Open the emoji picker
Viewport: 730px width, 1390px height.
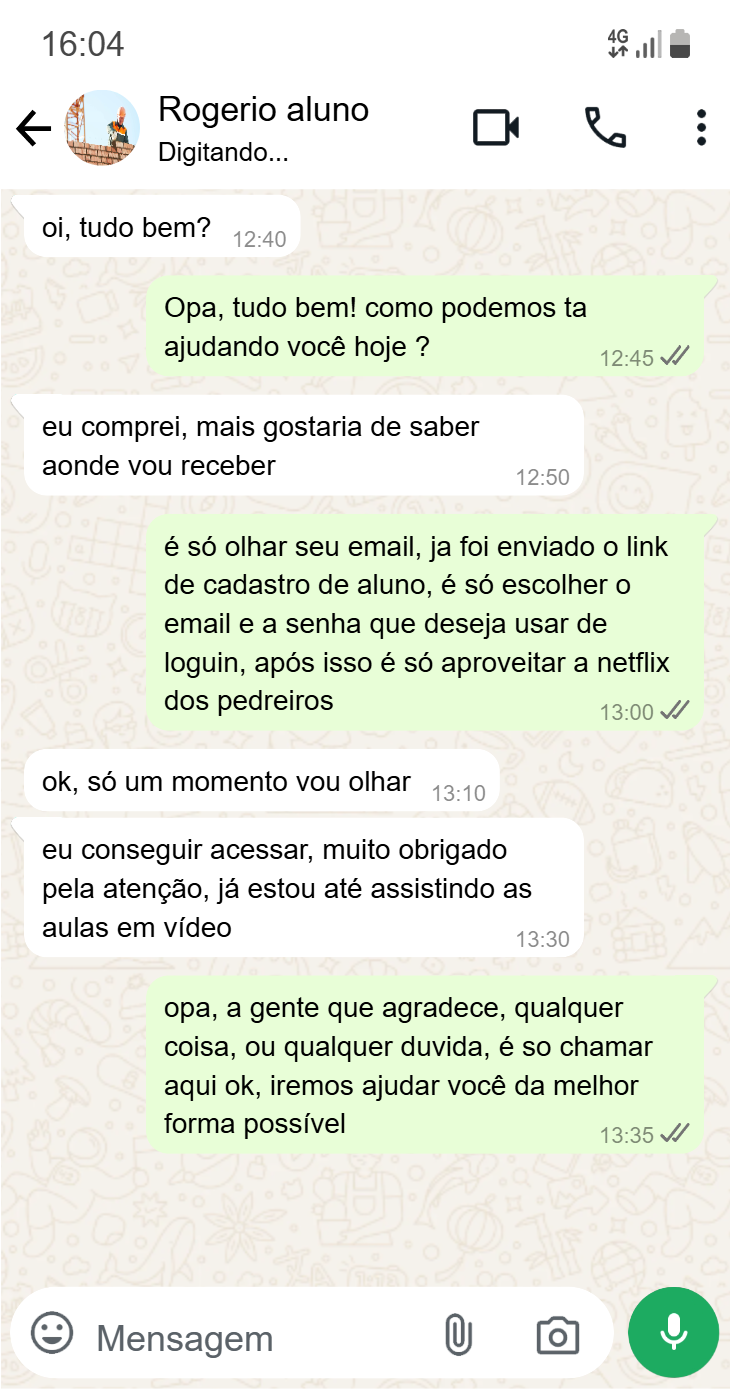[52, 1333]
